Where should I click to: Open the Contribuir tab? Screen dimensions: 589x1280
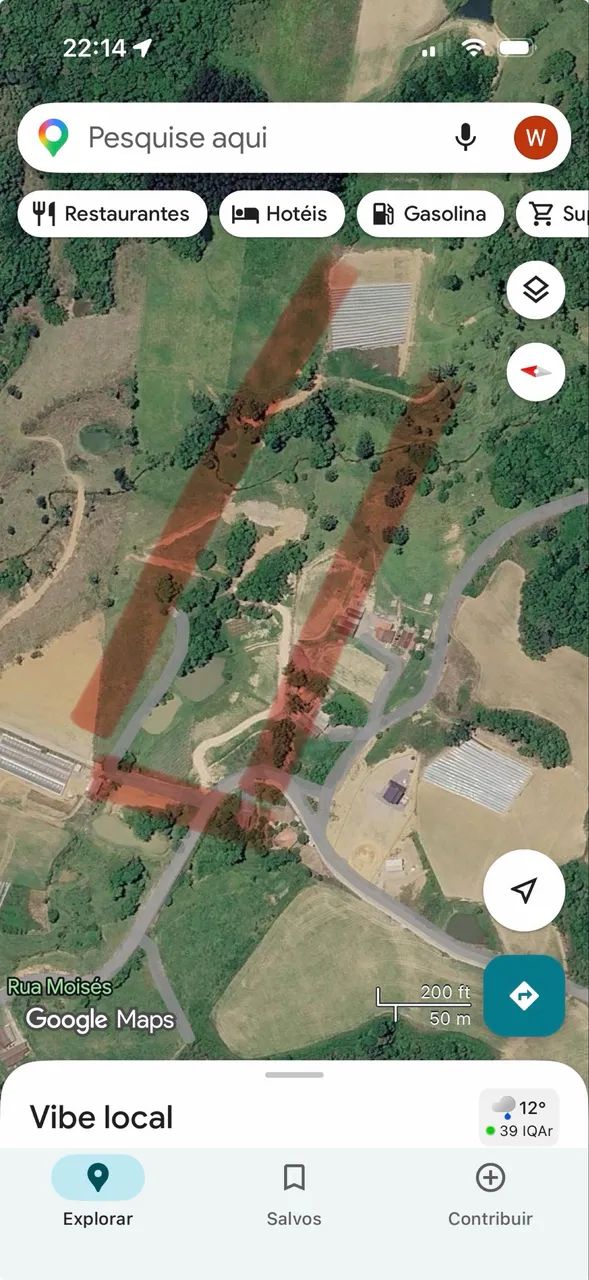(490, 1193)
